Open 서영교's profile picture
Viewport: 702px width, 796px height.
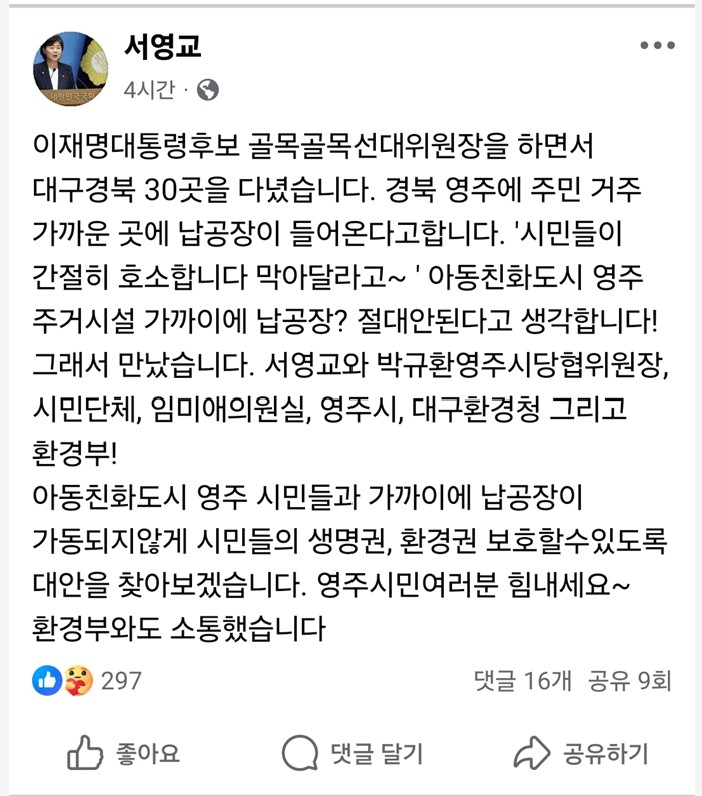[x=70, y=68]
